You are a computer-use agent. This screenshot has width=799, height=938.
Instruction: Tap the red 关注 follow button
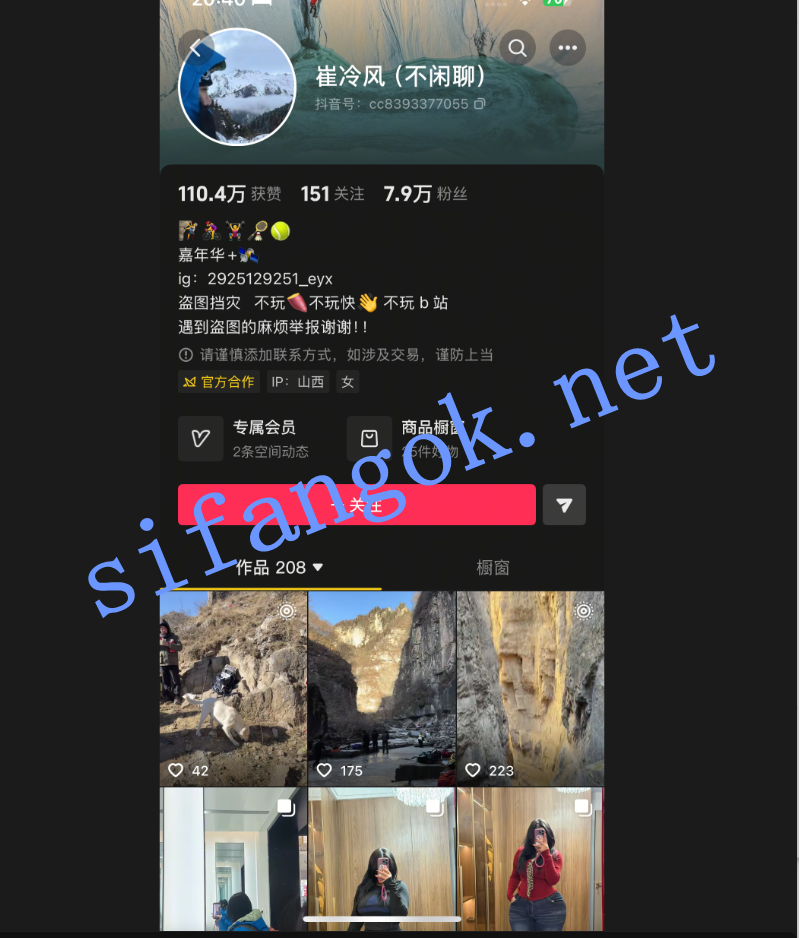coord(356,504)
